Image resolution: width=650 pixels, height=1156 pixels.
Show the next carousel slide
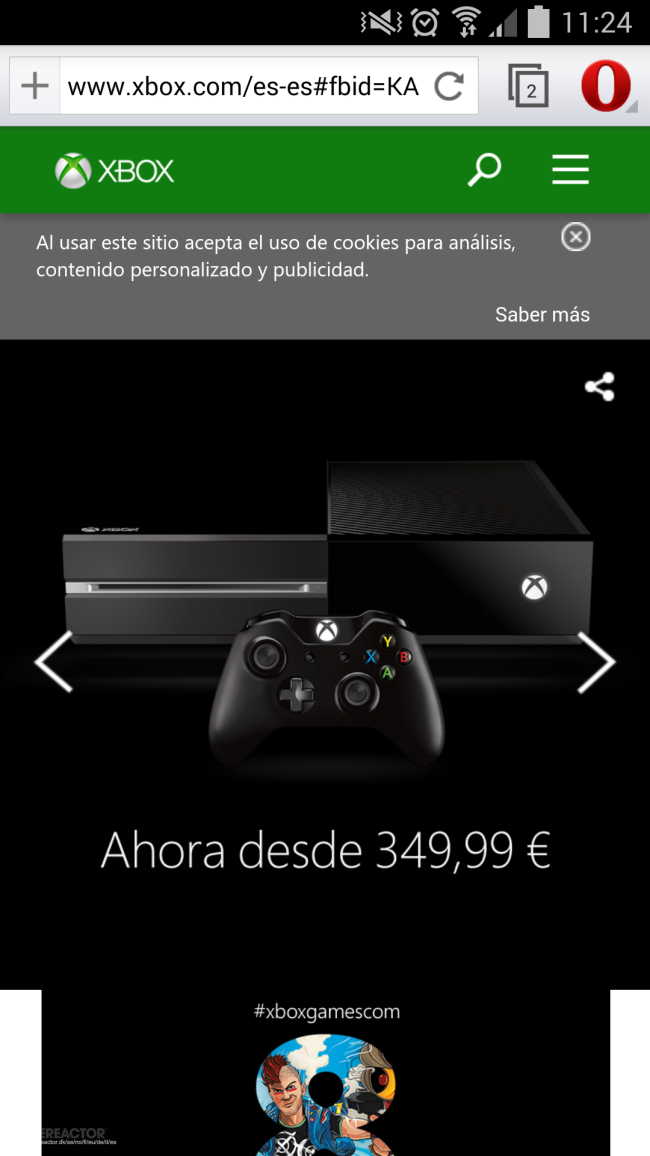[596, 661]
